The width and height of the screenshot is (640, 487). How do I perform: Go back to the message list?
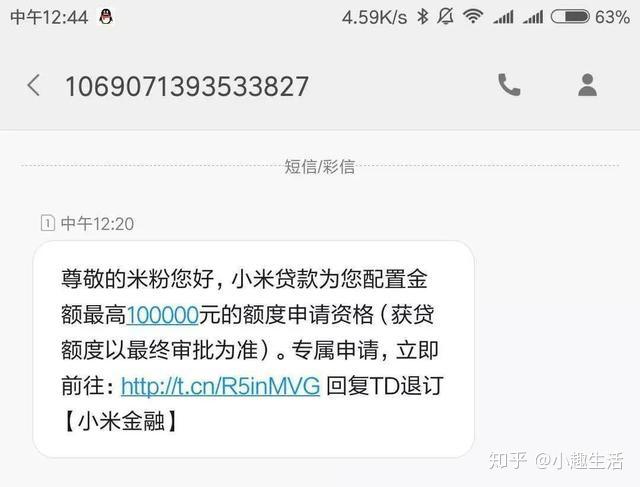34,86
